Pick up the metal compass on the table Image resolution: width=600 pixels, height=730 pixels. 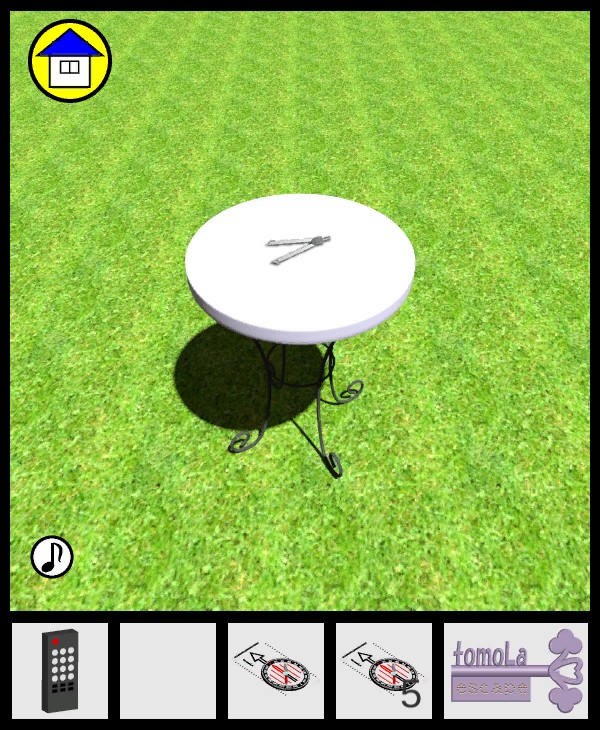tap(299, 248)
